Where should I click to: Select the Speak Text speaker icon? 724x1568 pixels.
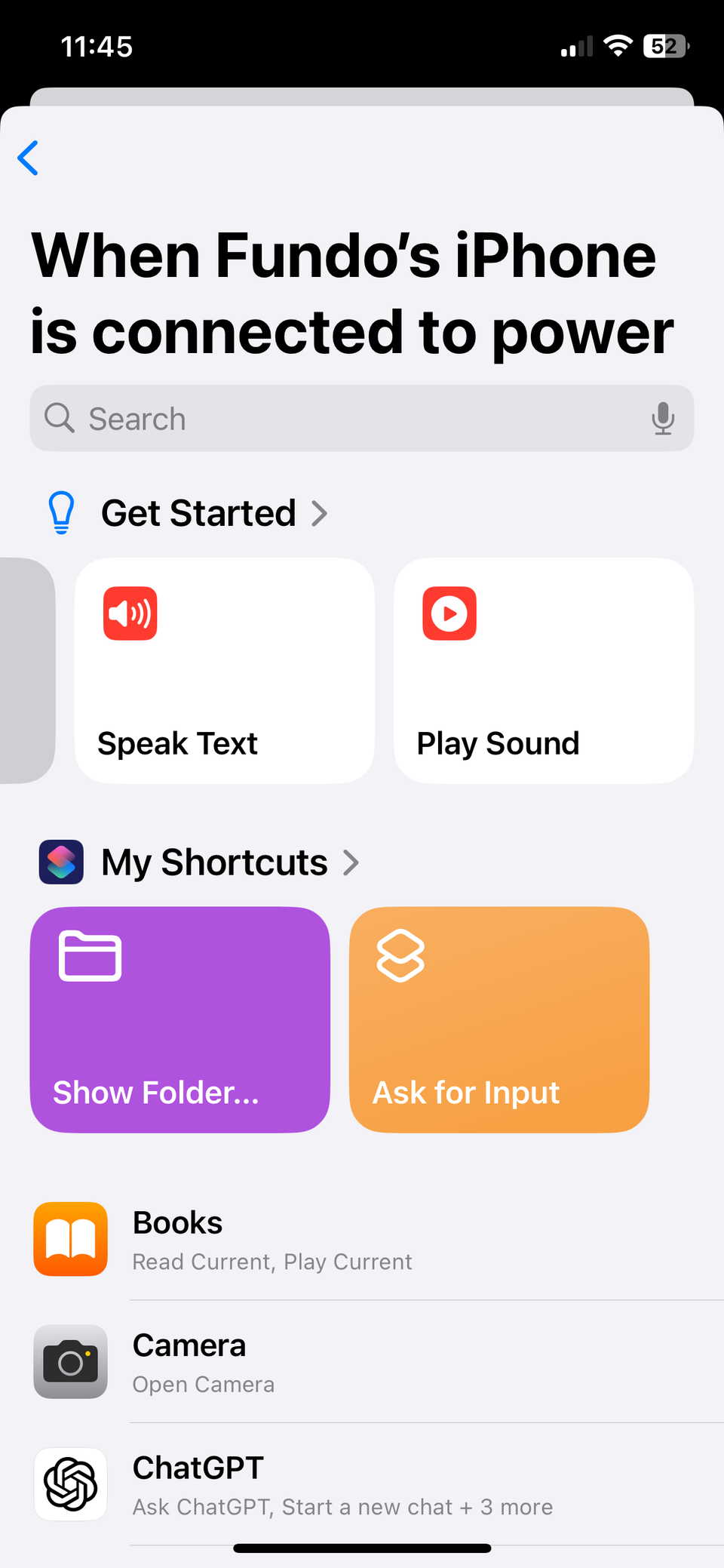click(x=130, y=613)
